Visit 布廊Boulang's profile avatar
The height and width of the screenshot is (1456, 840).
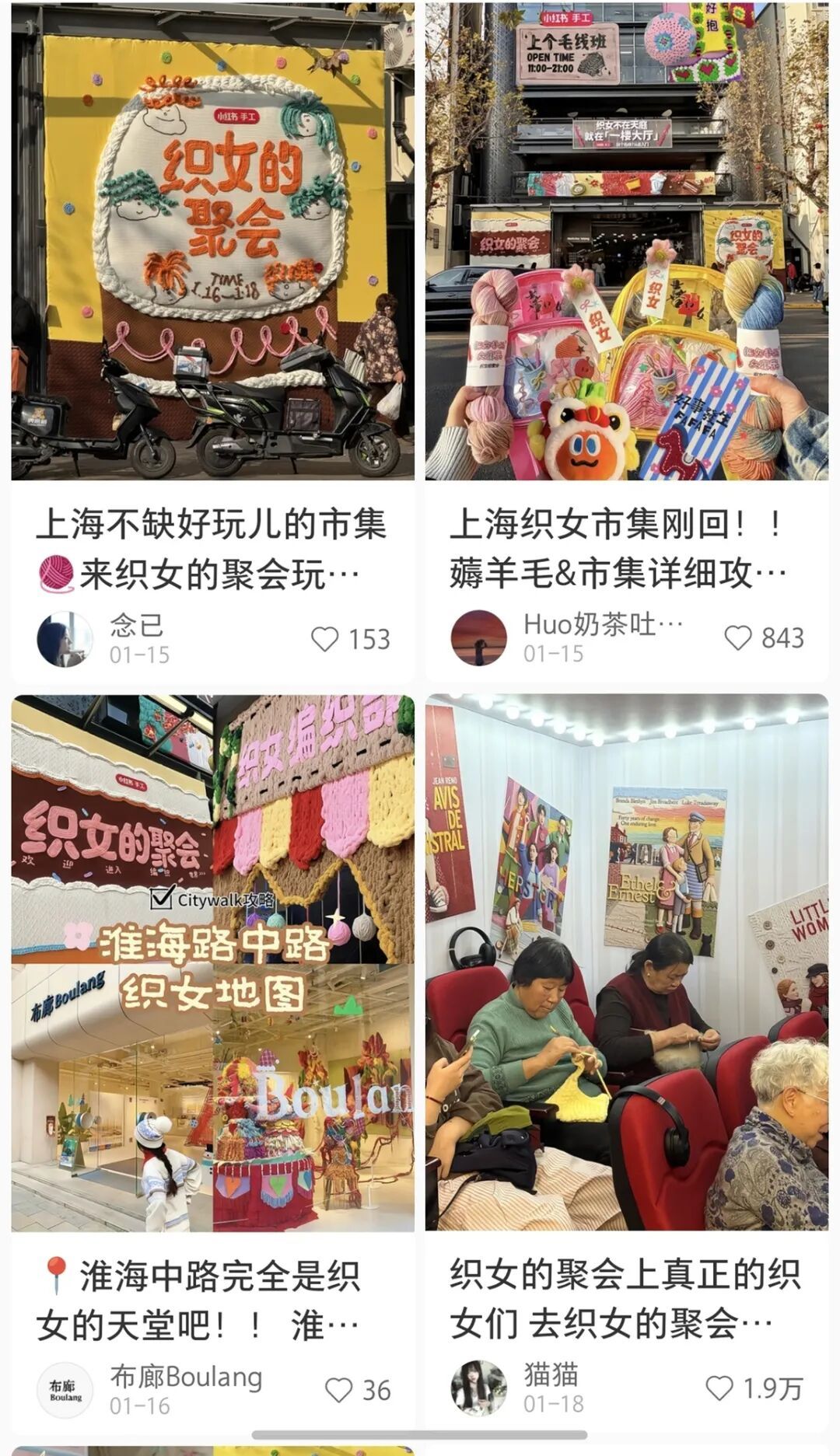[x=65, y=1390]
